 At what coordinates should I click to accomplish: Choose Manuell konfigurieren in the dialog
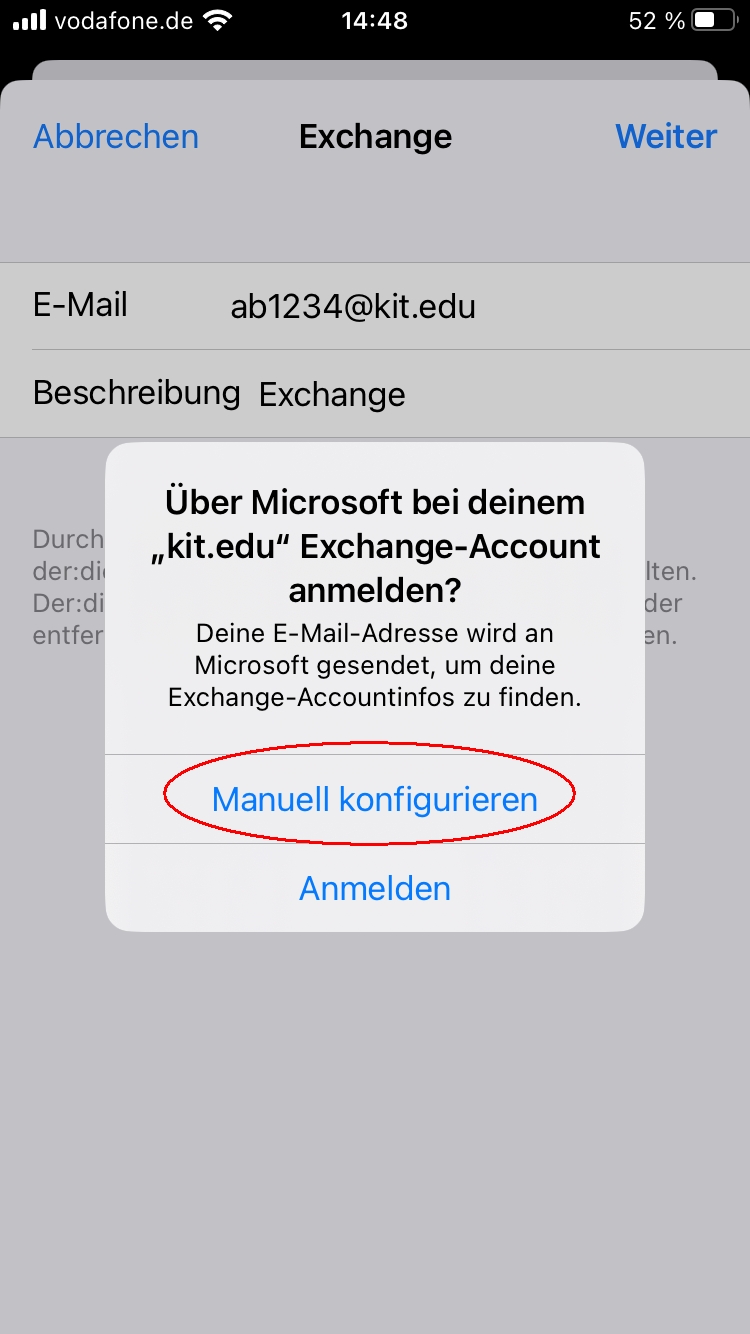tap(374, 799)
